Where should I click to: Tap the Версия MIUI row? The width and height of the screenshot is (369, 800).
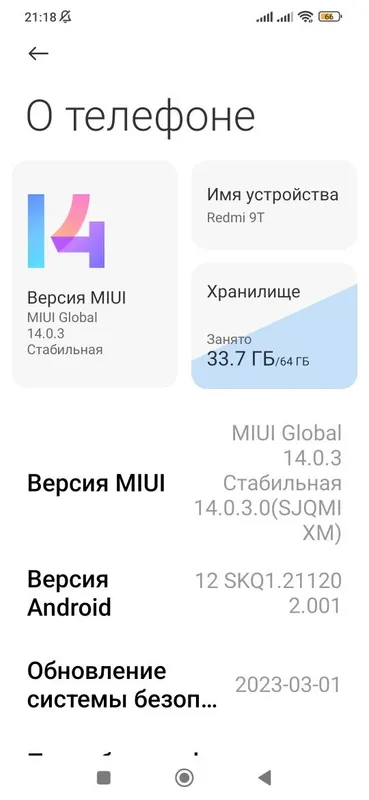pyautogui.click(x=184, y=483)
